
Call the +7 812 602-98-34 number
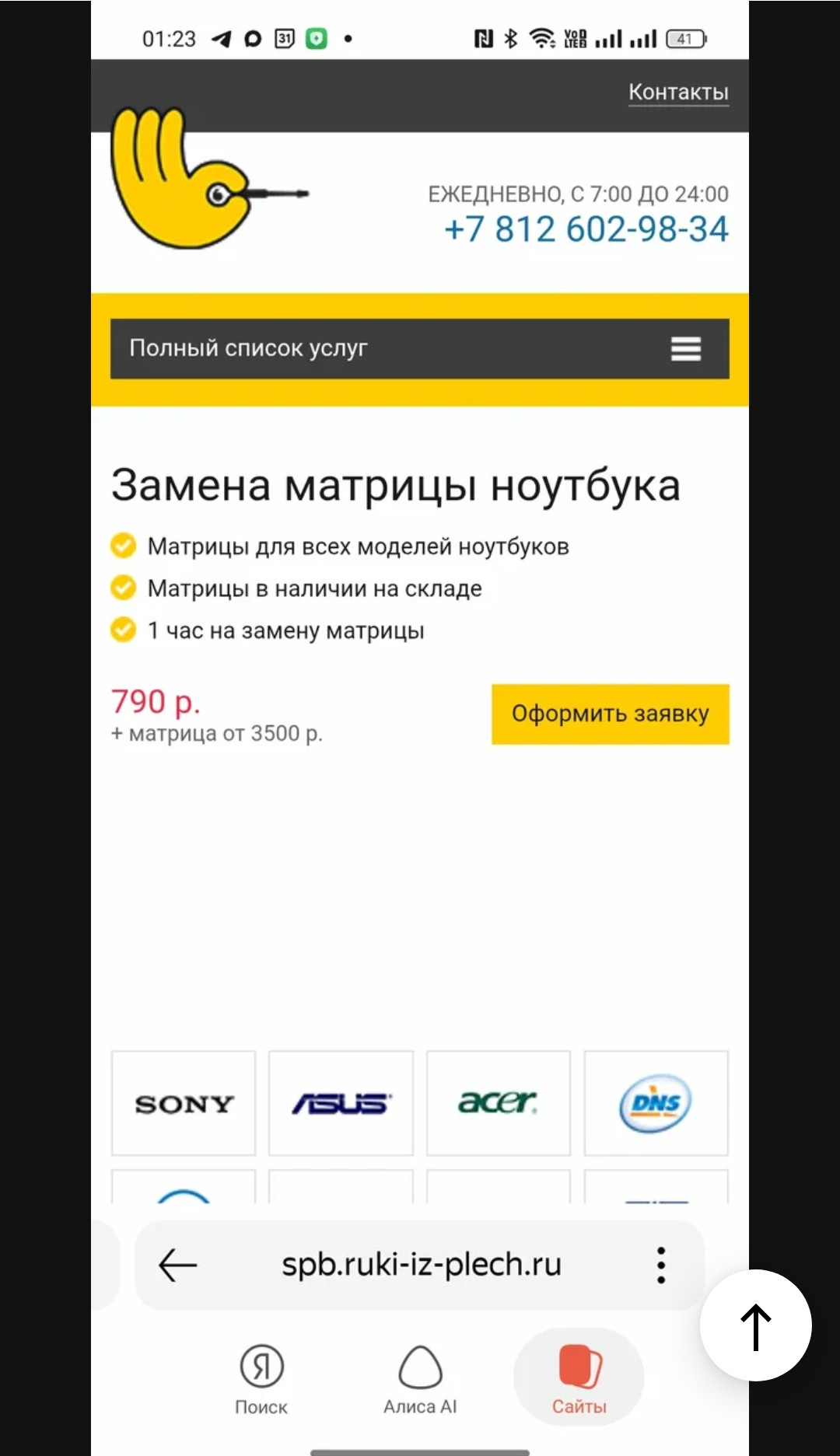(x=586, y=229)
